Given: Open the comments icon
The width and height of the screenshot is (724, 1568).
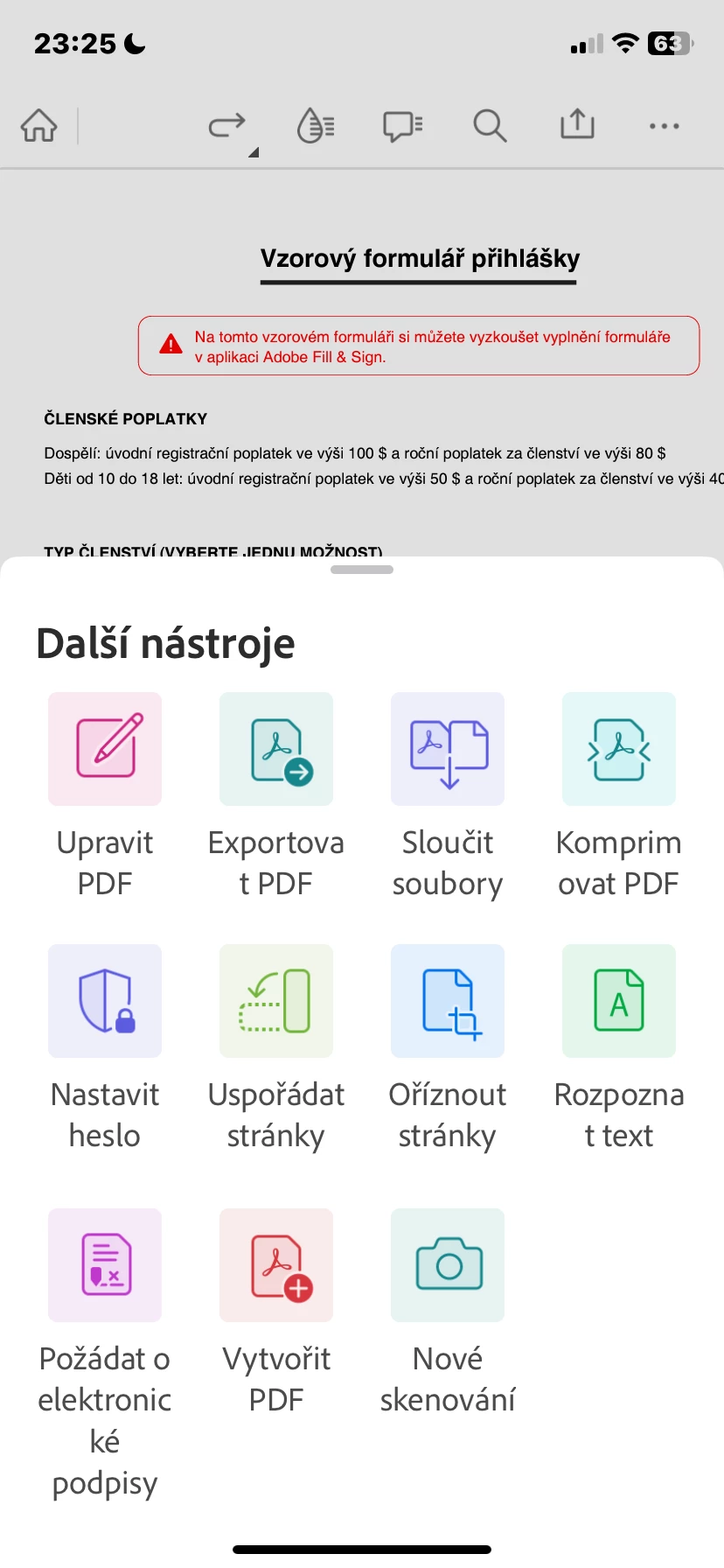Looking at the screenshot, I should (402, 126).
